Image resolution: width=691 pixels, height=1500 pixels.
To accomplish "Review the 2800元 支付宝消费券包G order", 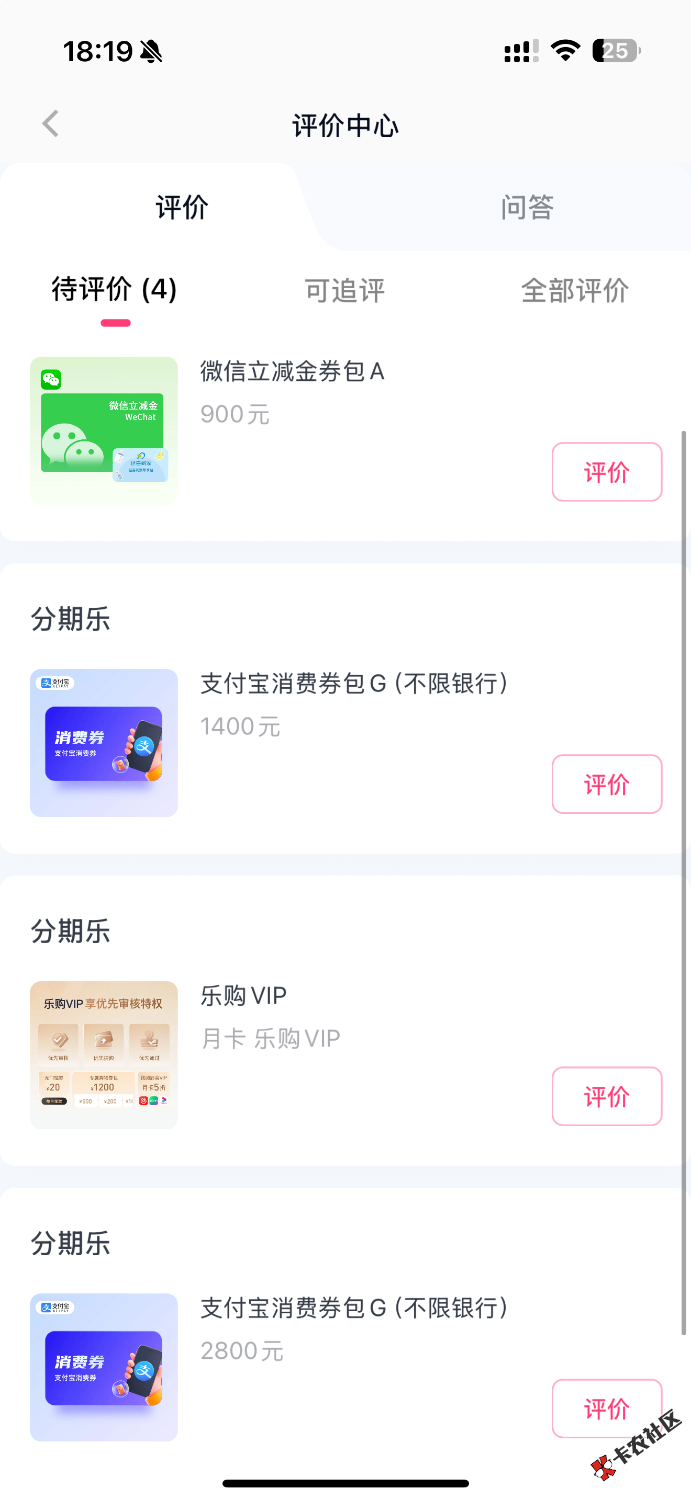I will click(606, 1408).
